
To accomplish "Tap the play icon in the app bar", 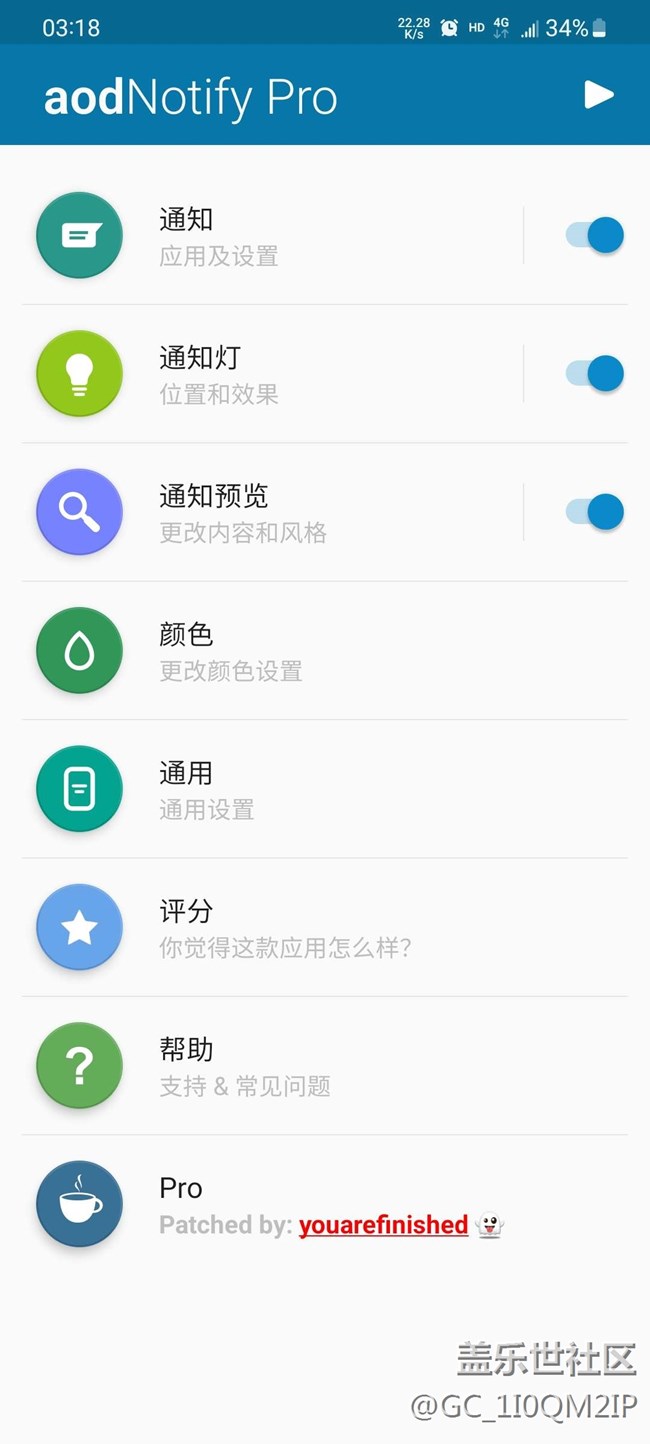I will 598,95.
